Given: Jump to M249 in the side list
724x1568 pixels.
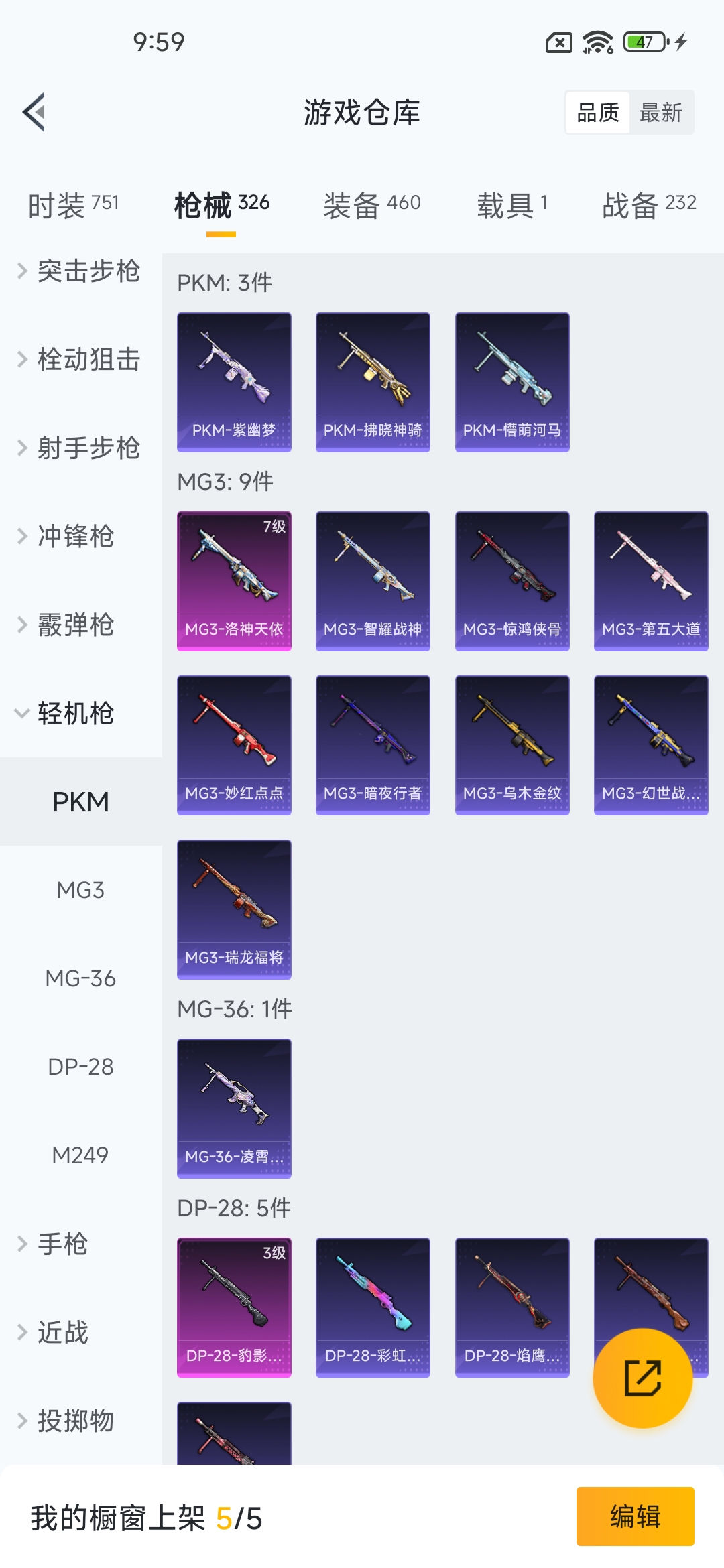Looking at the screenshot, I should point(80,1156).
